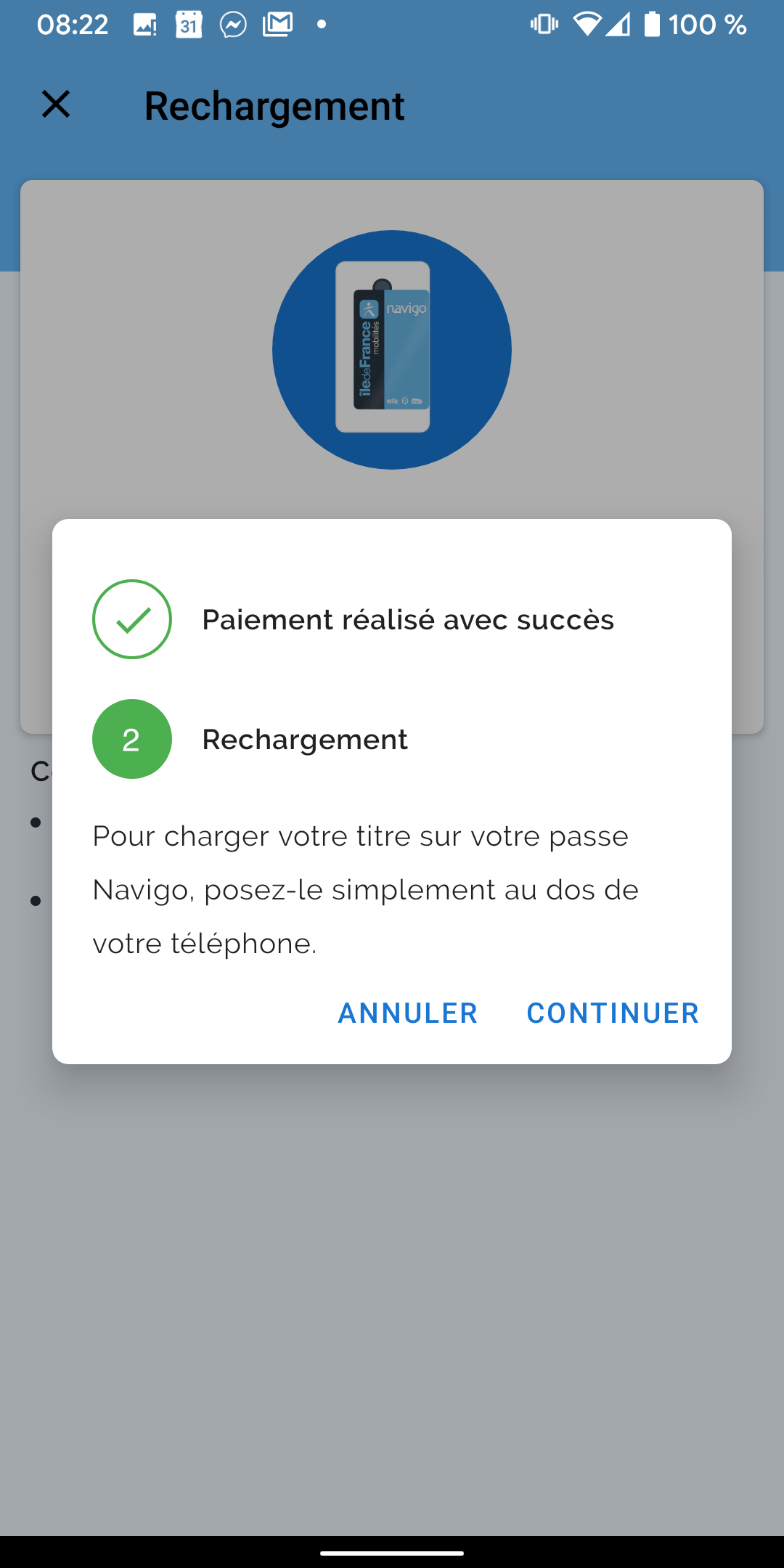Close the Rechargement screen
This screenshot has height=1568, width=784.
[x=56, y=105]
